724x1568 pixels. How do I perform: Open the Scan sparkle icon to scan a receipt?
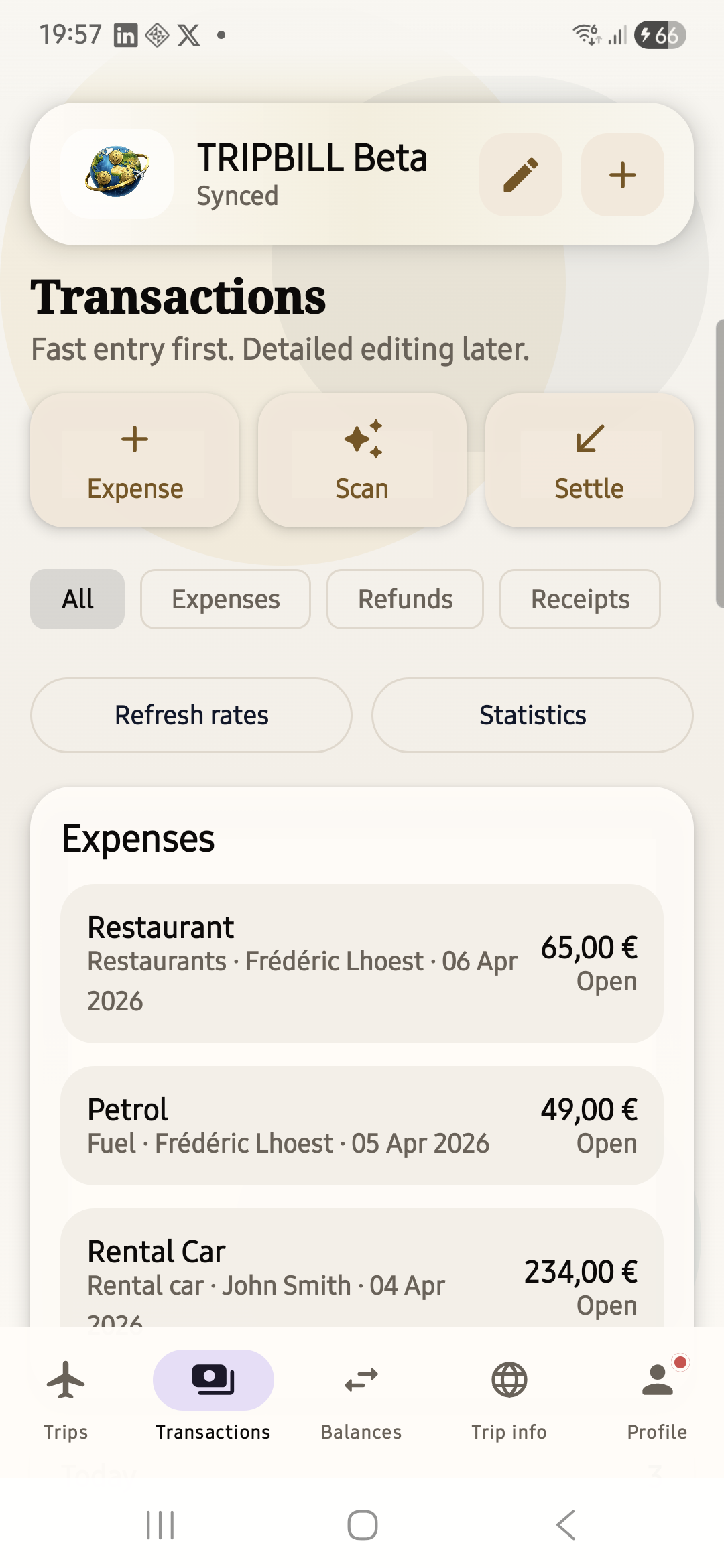pyautogui.click(x=361, y=440)
